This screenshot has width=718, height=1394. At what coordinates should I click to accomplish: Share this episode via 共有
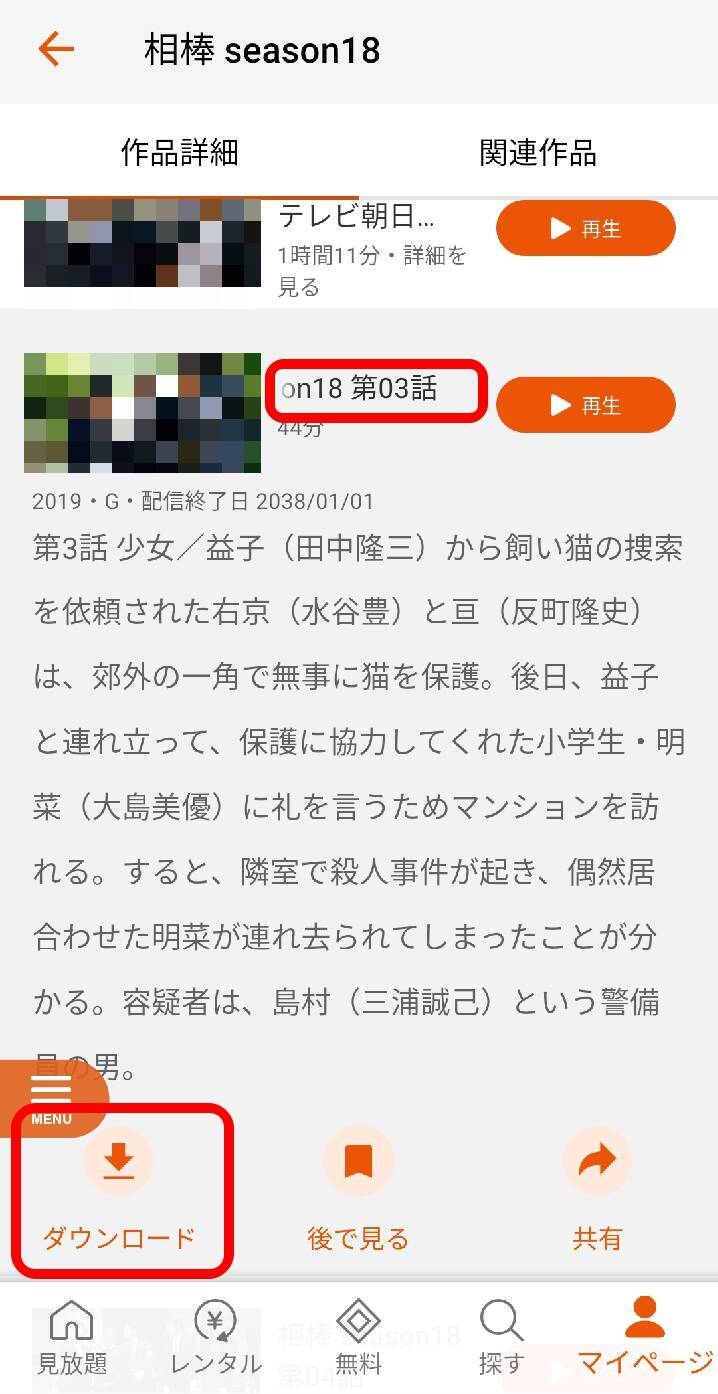tap(597, 1192)
